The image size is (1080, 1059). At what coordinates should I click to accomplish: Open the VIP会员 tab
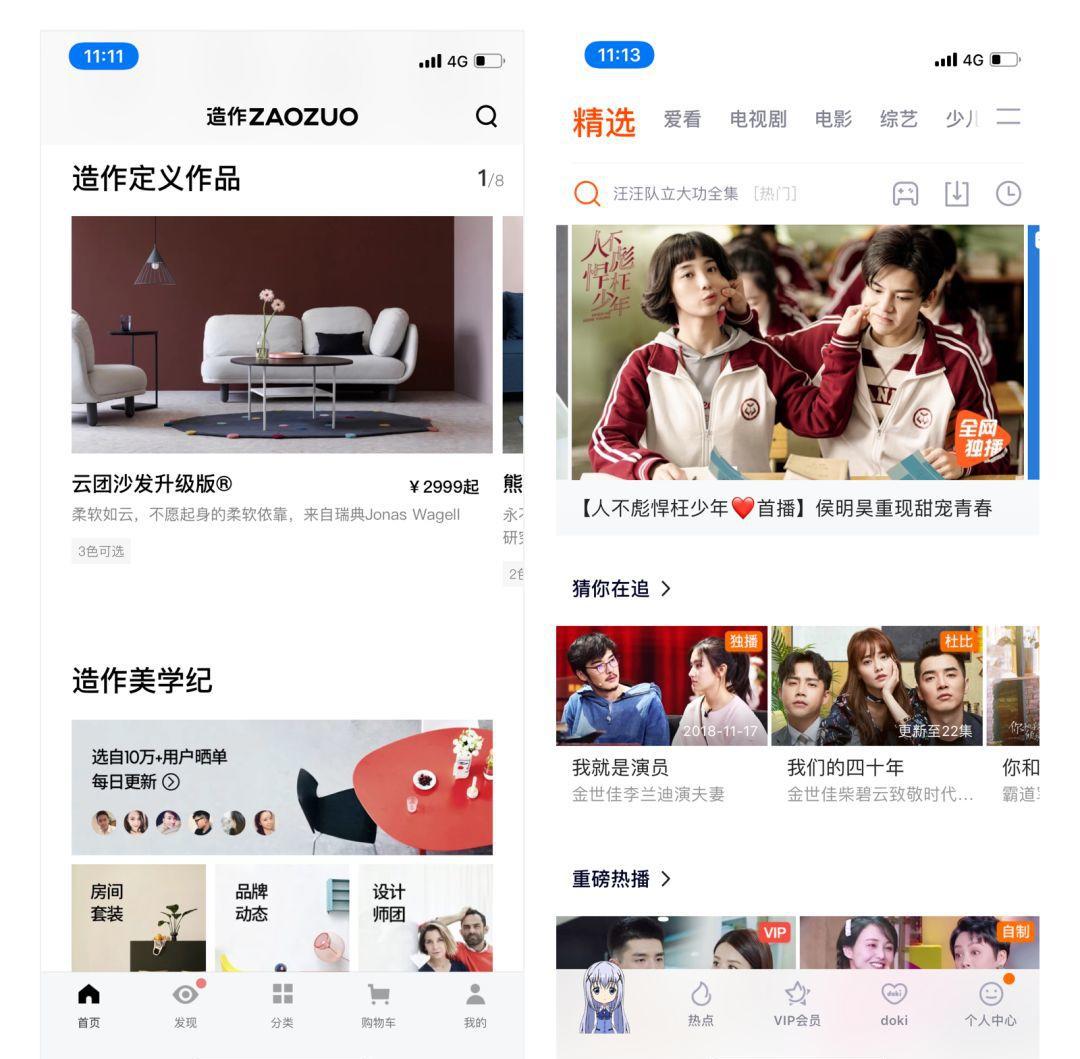(797, 1003)
